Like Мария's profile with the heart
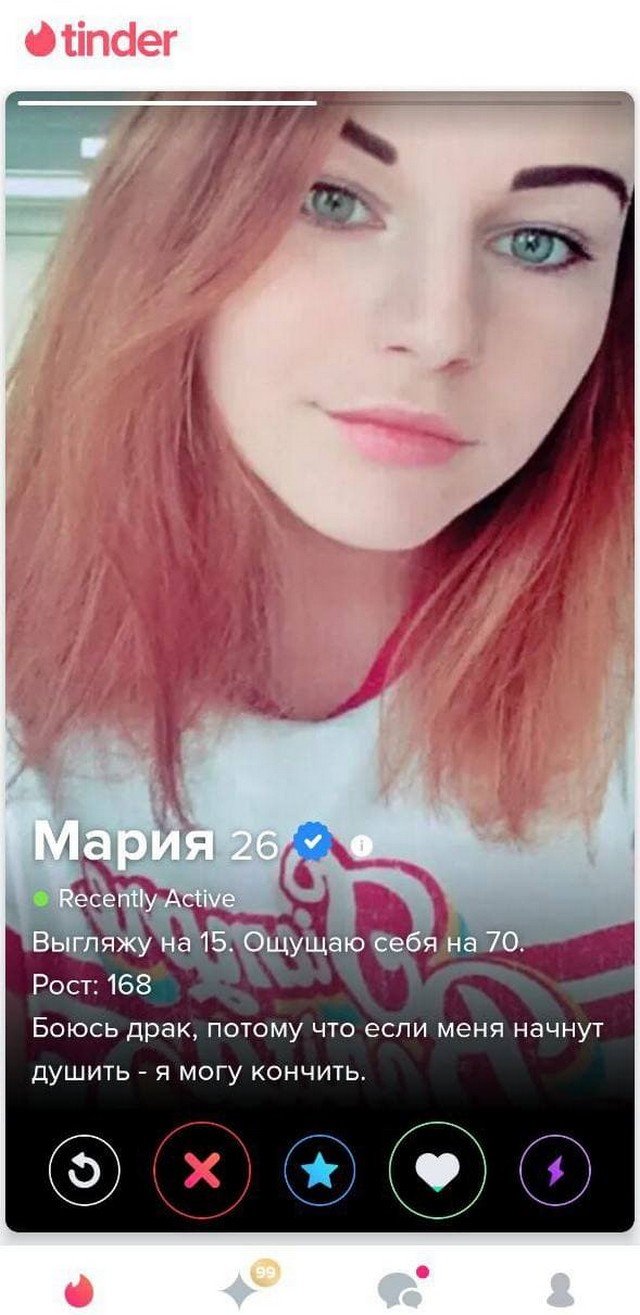640x1315 pixels. coord(437,1170)
